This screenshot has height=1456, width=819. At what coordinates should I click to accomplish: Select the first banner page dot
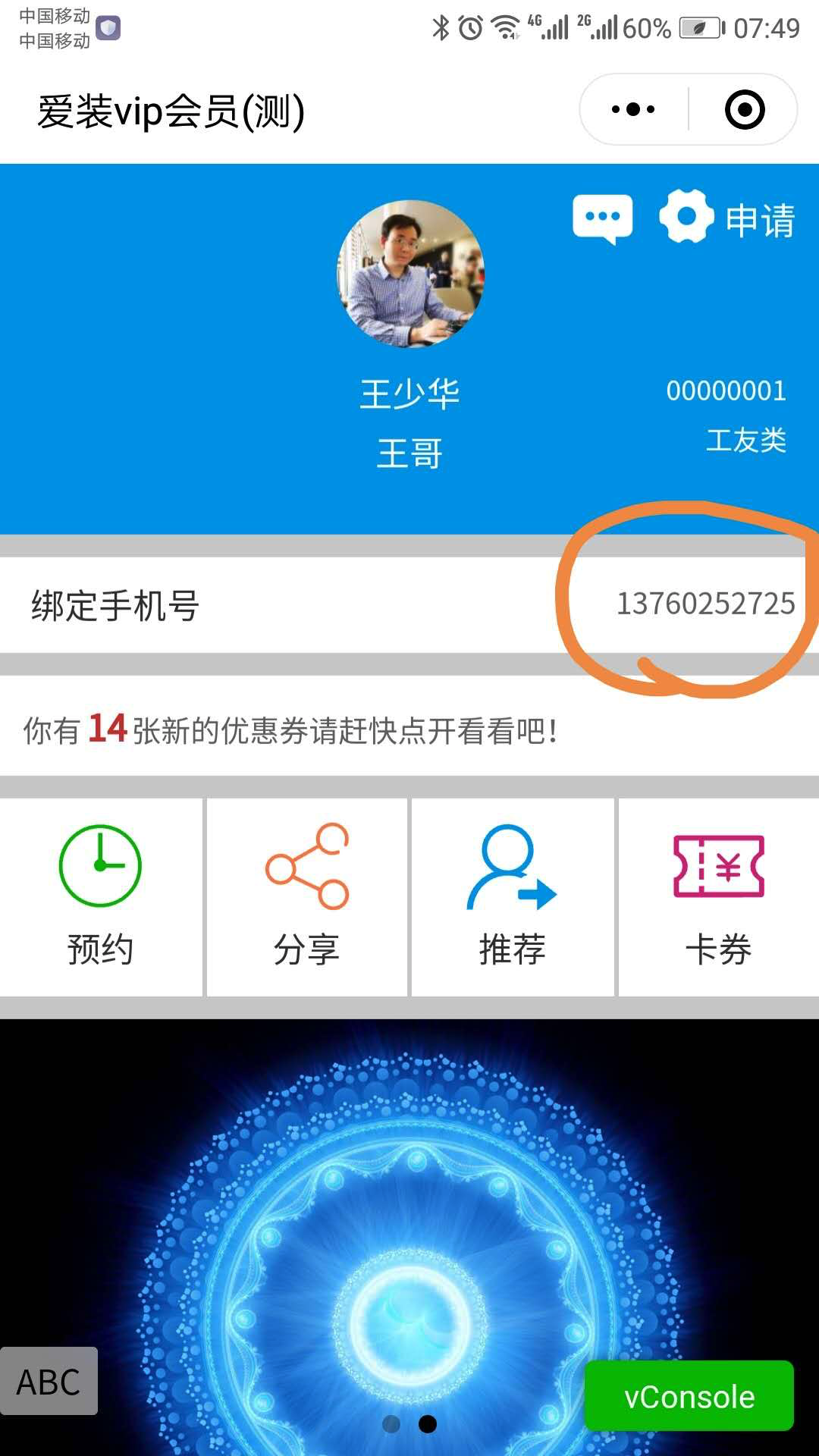click(391, 1424)
